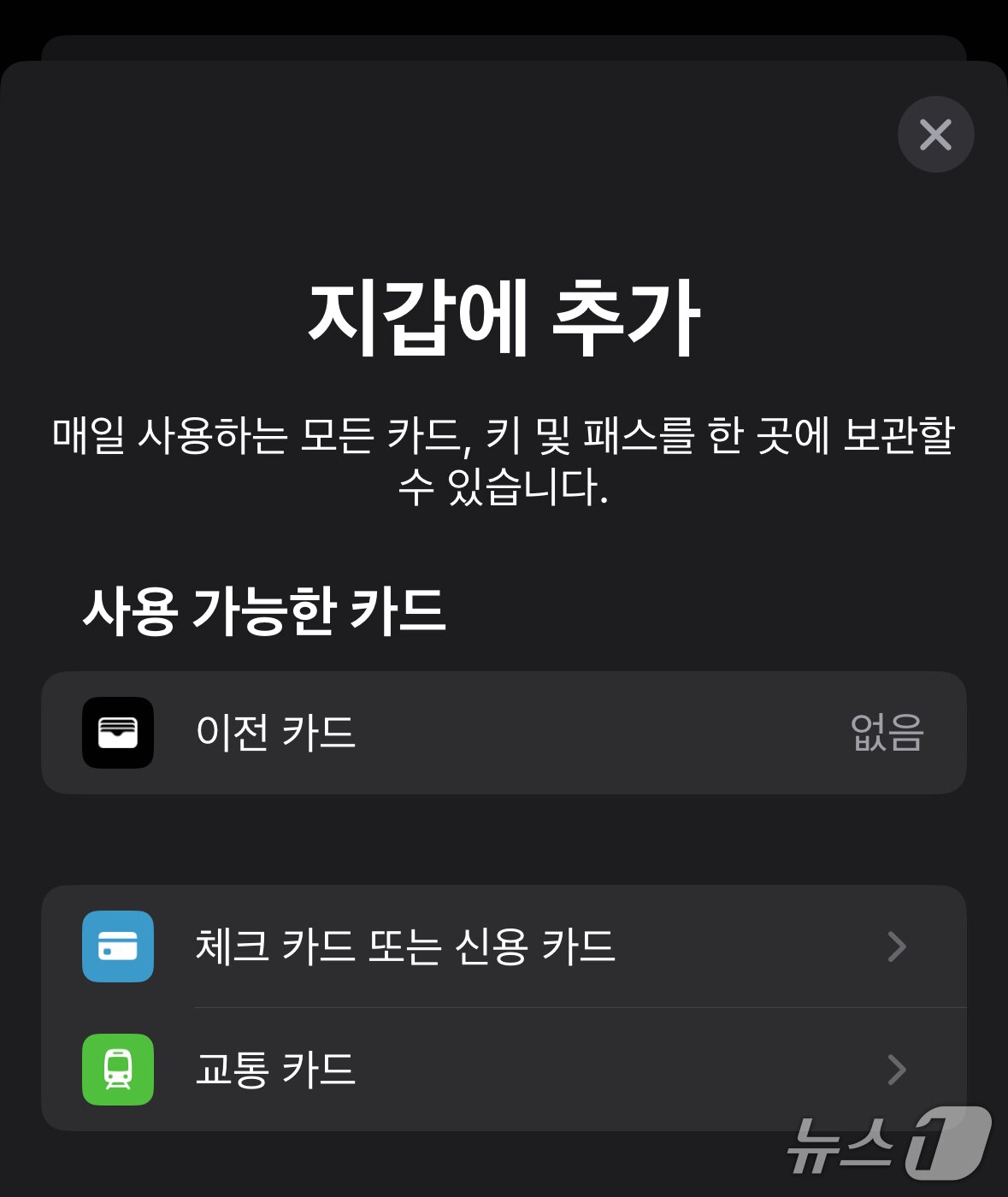Tap the X close icon
Image resolution: width=1008 pixels, height=1197 pixels.
(x=935, y=133)
